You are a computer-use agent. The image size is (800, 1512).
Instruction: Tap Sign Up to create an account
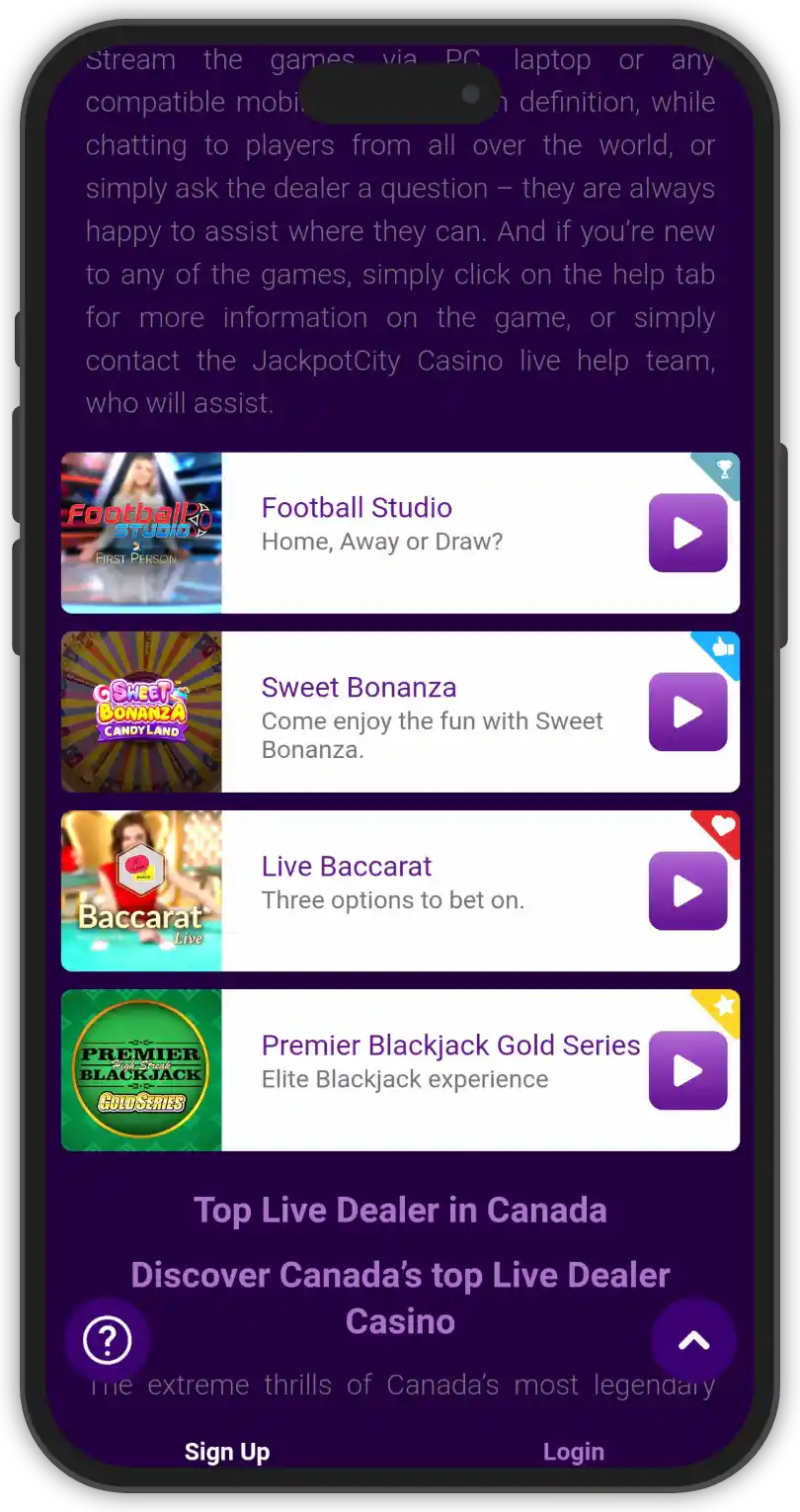pos(227,1452)
